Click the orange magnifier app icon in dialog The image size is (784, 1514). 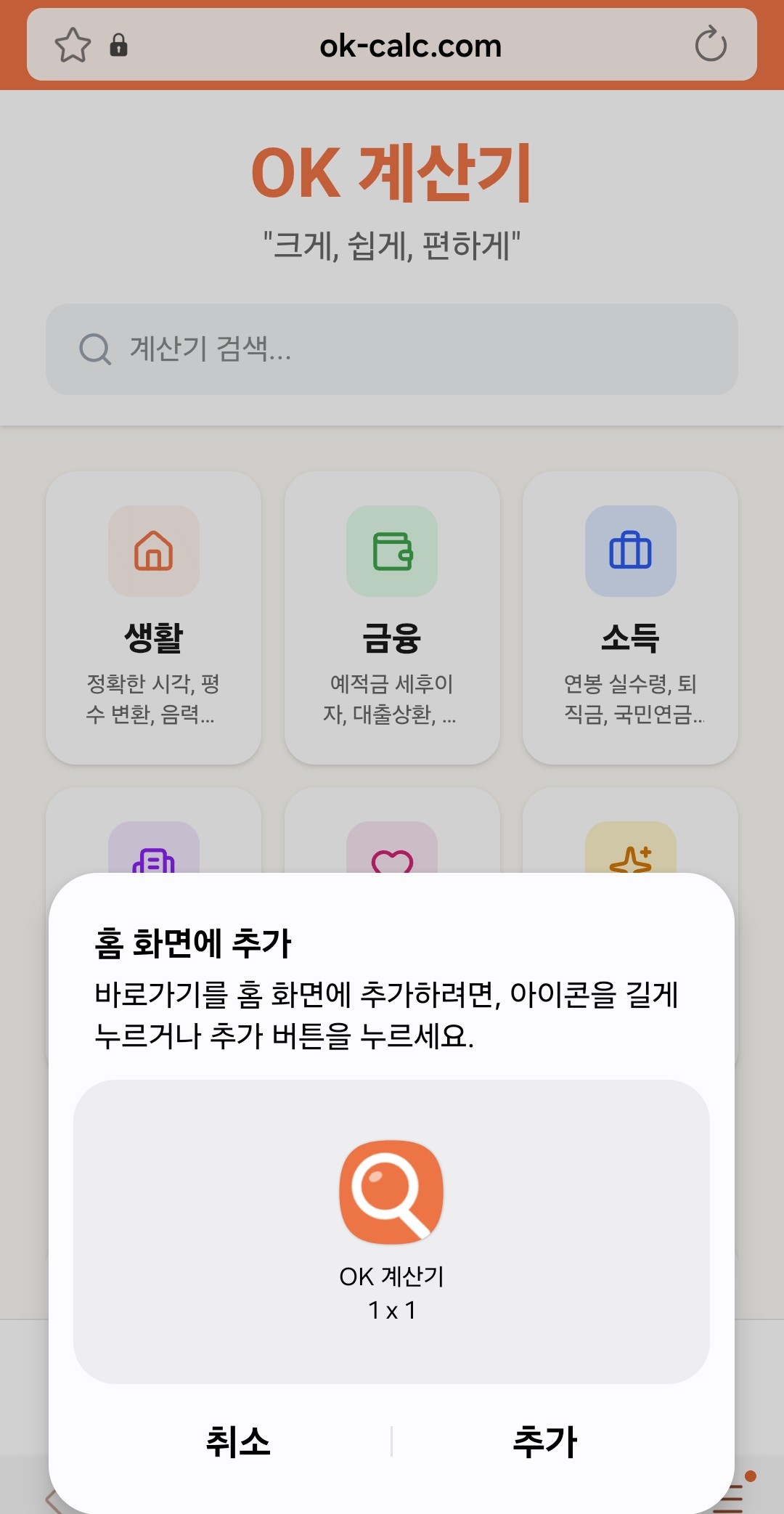pyautogui.click(x=391, y=1191)
